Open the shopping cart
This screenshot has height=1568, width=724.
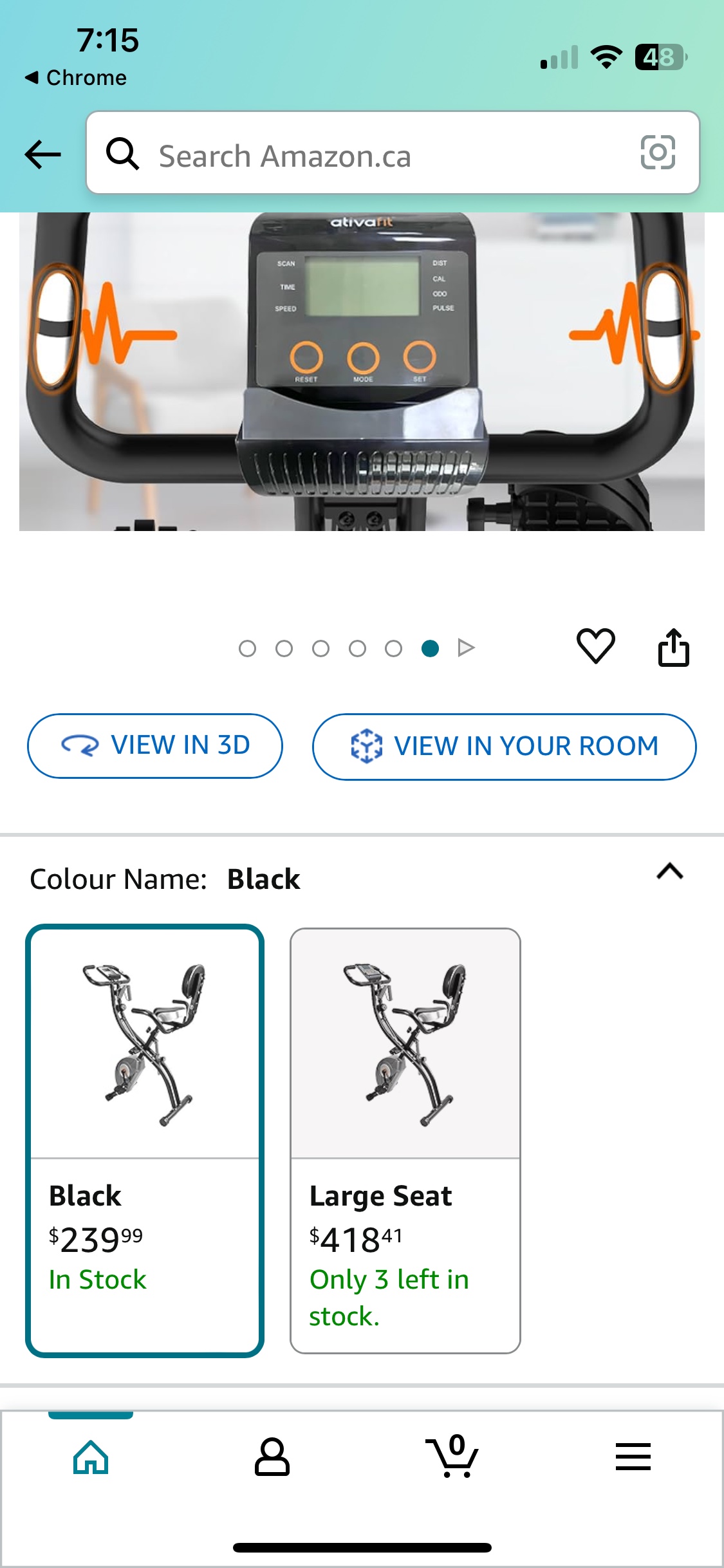[452, 1457]
